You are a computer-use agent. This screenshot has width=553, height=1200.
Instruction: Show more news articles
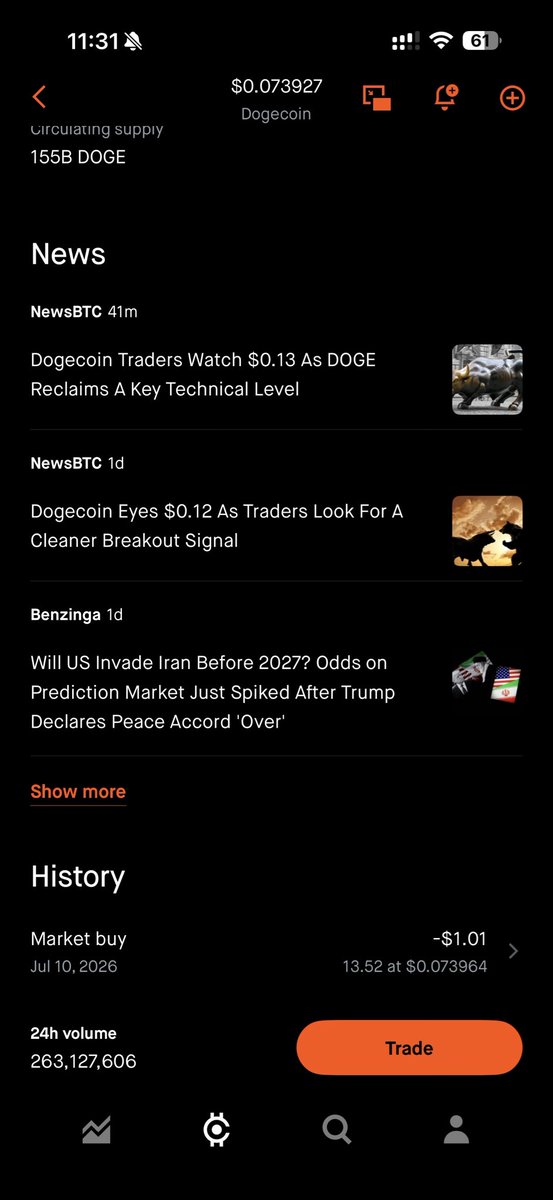(x=78, y=792)
